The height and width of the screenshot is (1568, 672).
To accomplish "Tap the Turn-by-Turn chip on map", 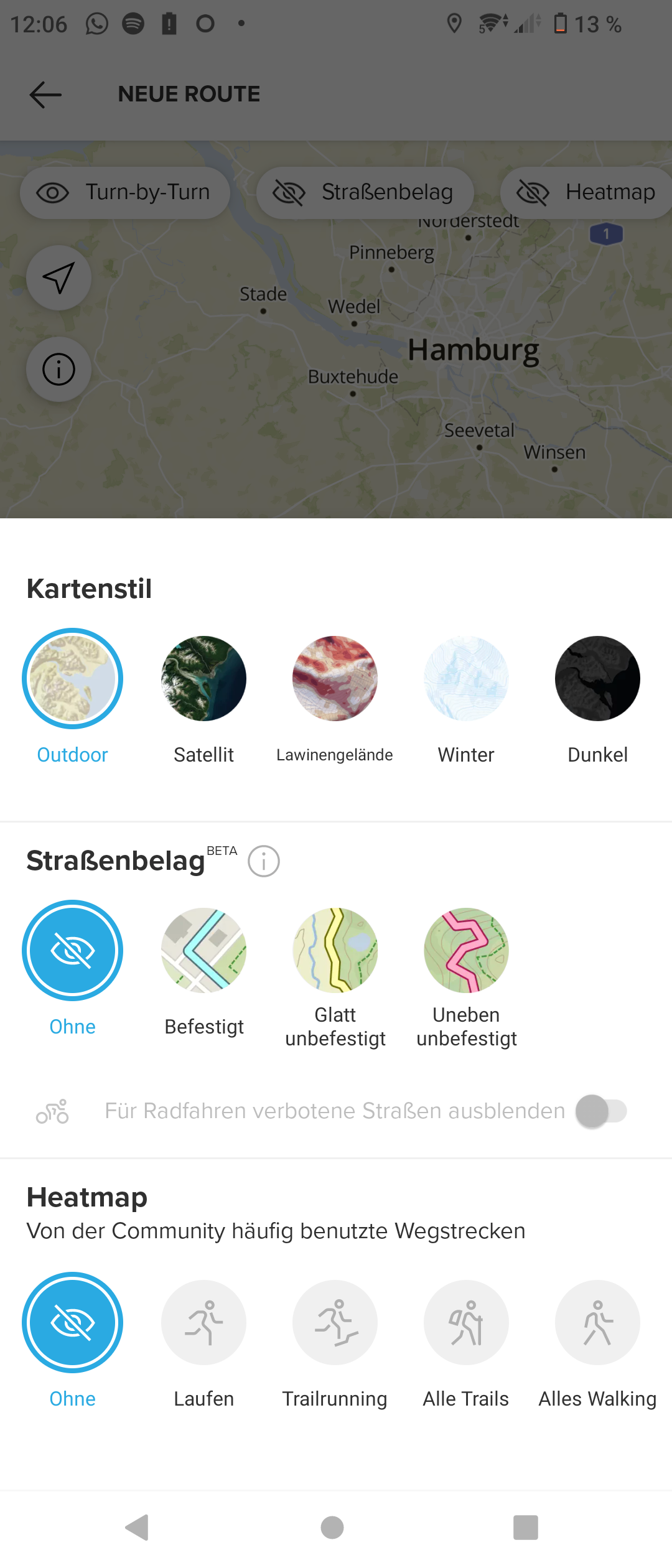I will (125, 193).
